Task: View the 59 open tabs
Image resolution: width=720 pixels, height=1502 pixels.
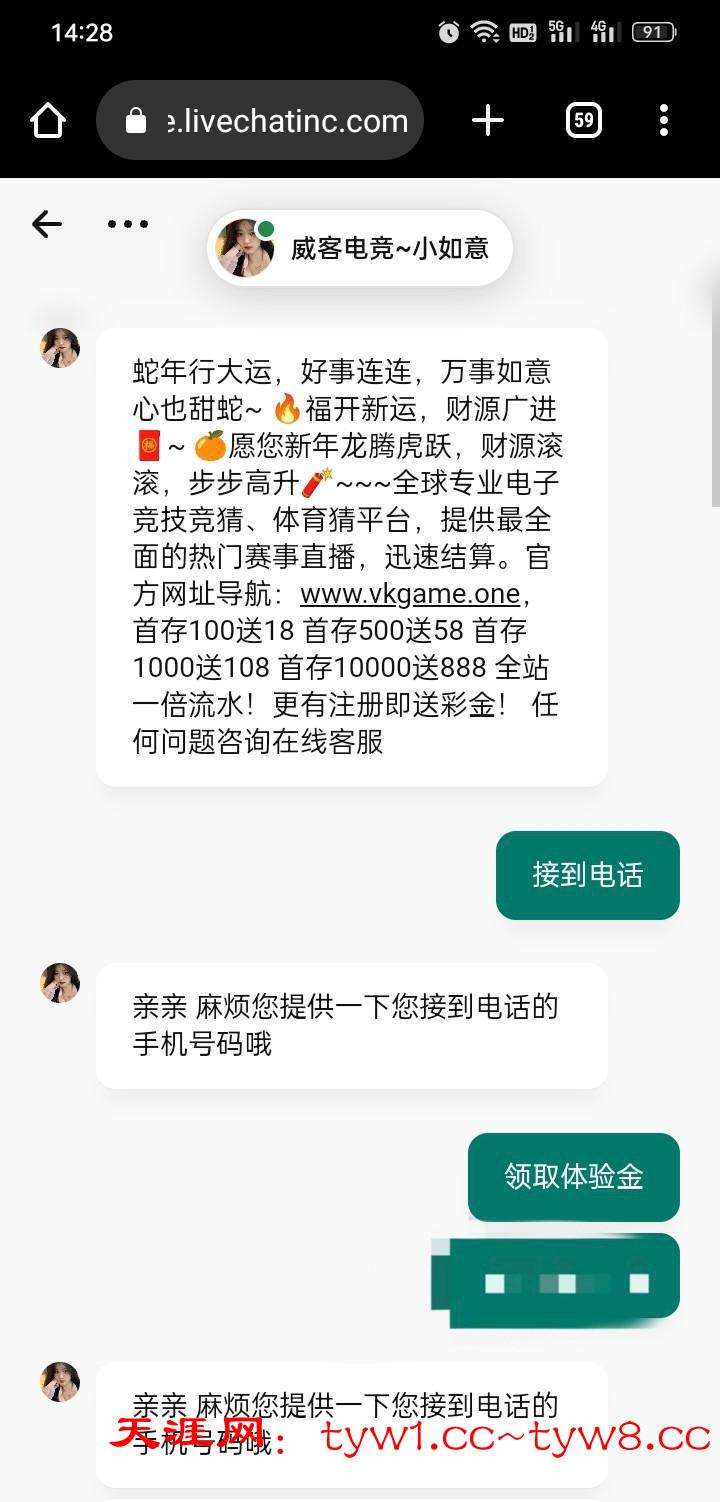Action: pos(584,121)
